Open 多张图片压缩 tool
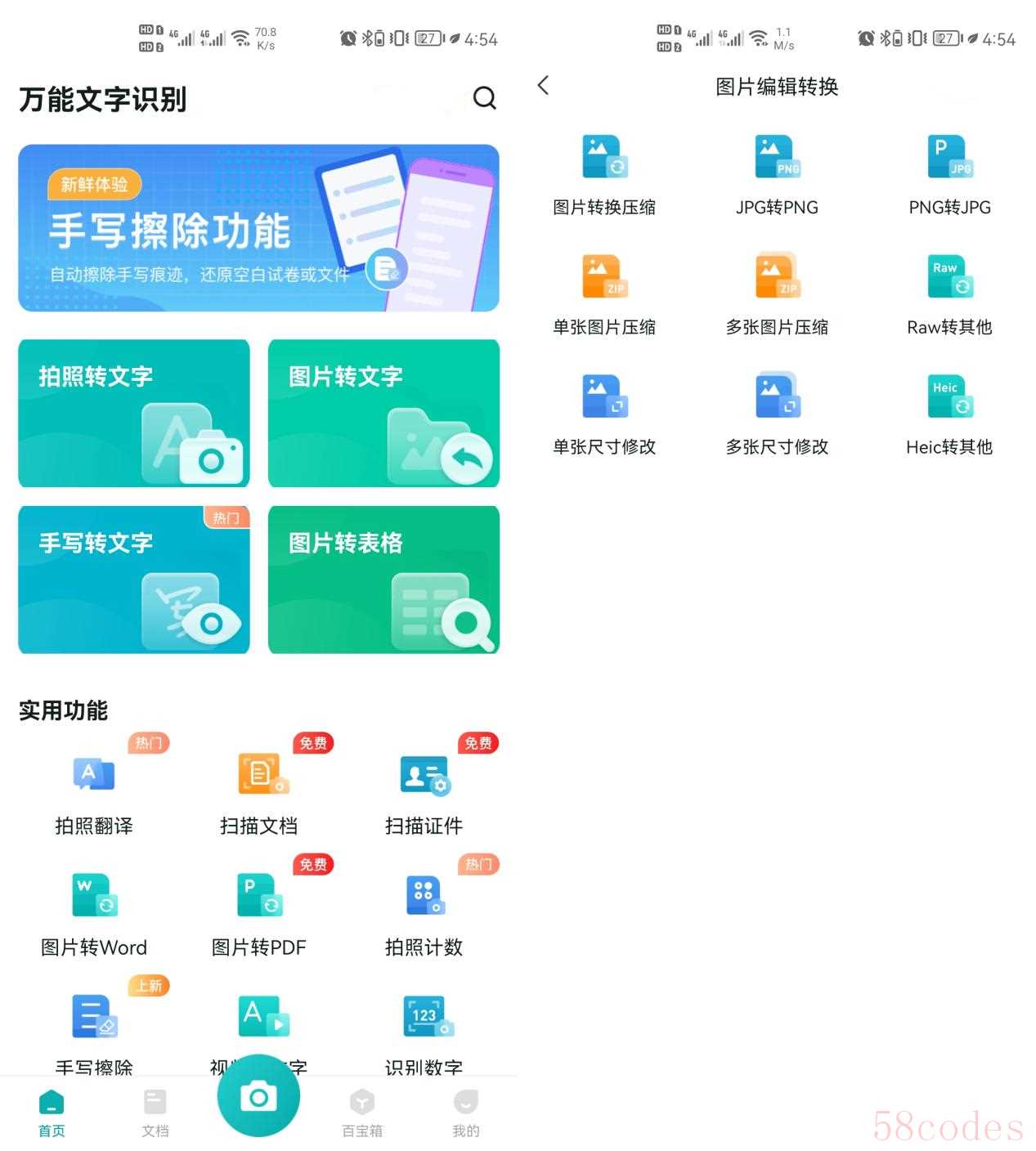 click(777, 294)
